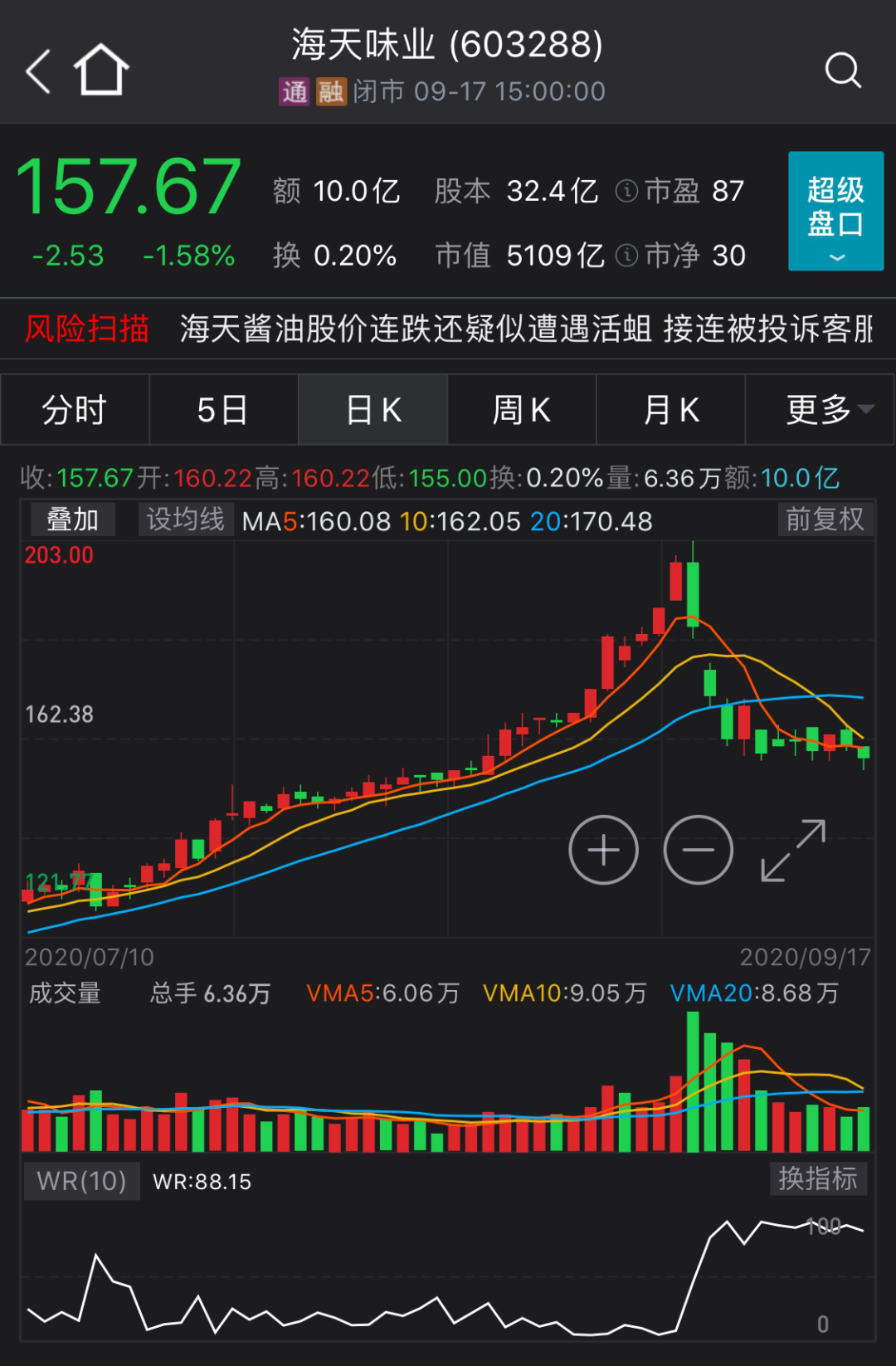
Task: Open the 市净 info icon
Action: [626, 256]
